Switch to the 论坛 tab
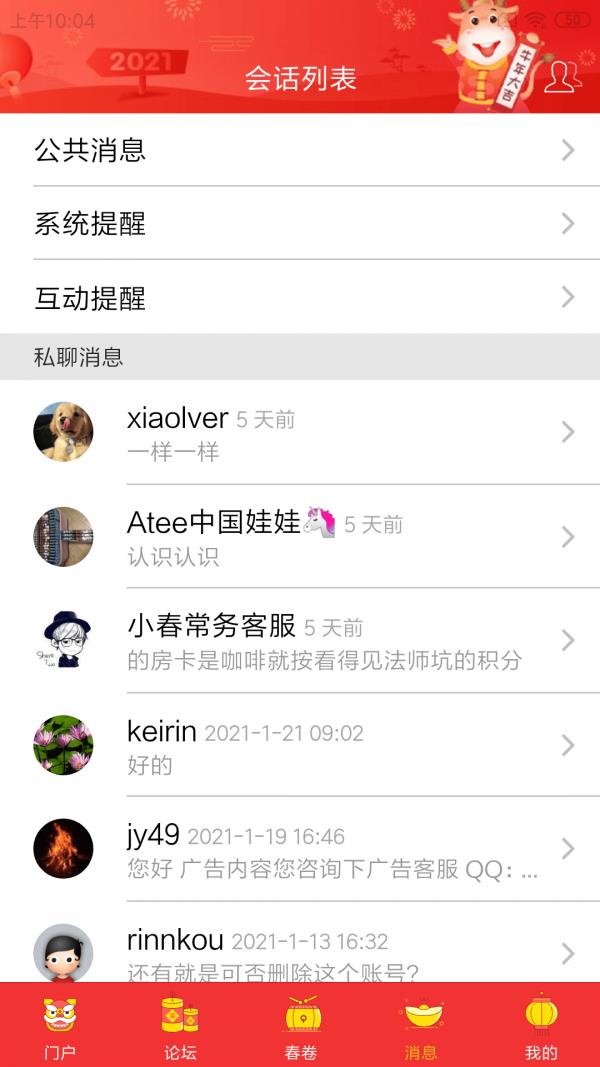 180,1026
